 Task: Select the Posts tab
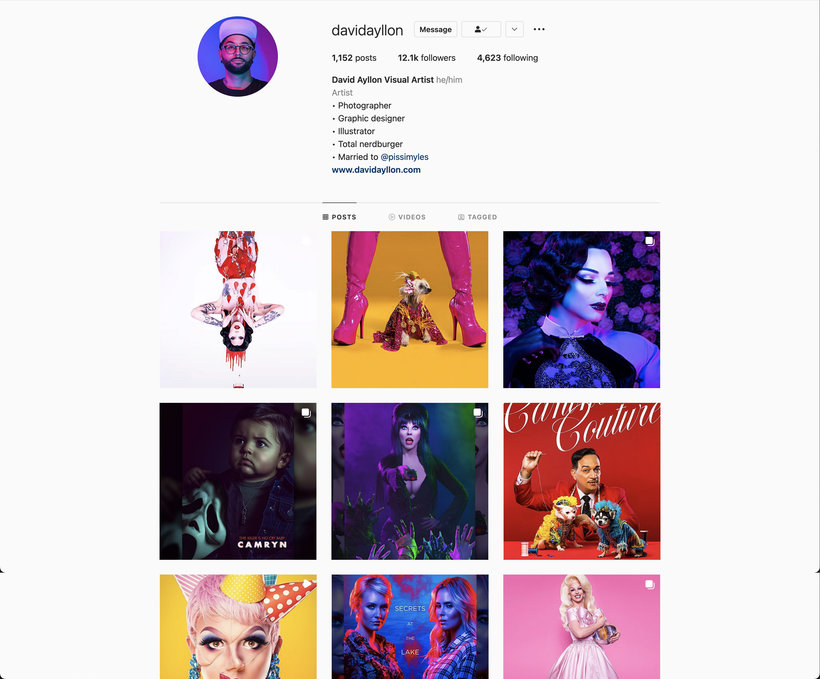click(x=339, y=217)
